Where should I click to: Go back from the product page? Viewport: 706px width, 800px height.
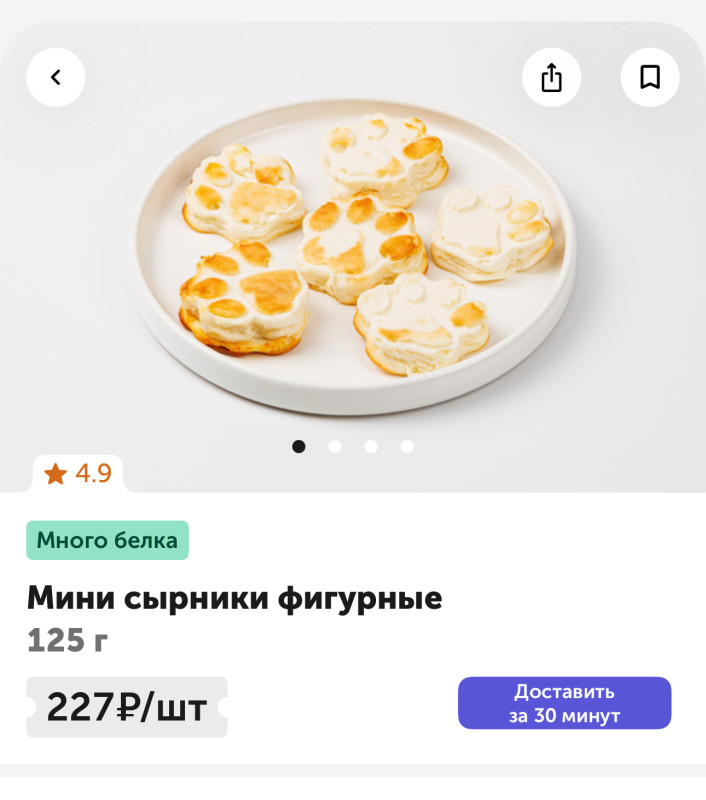56,77
